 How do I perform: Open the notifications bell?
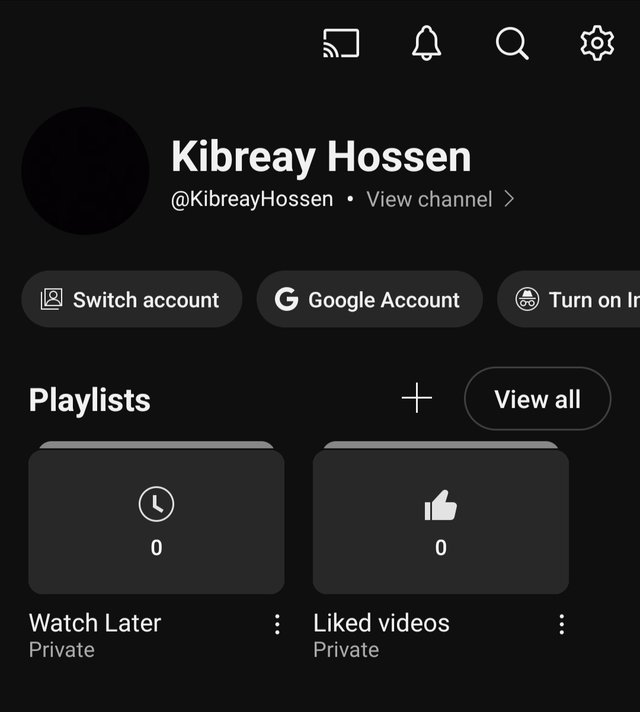[x=426, y=43]
